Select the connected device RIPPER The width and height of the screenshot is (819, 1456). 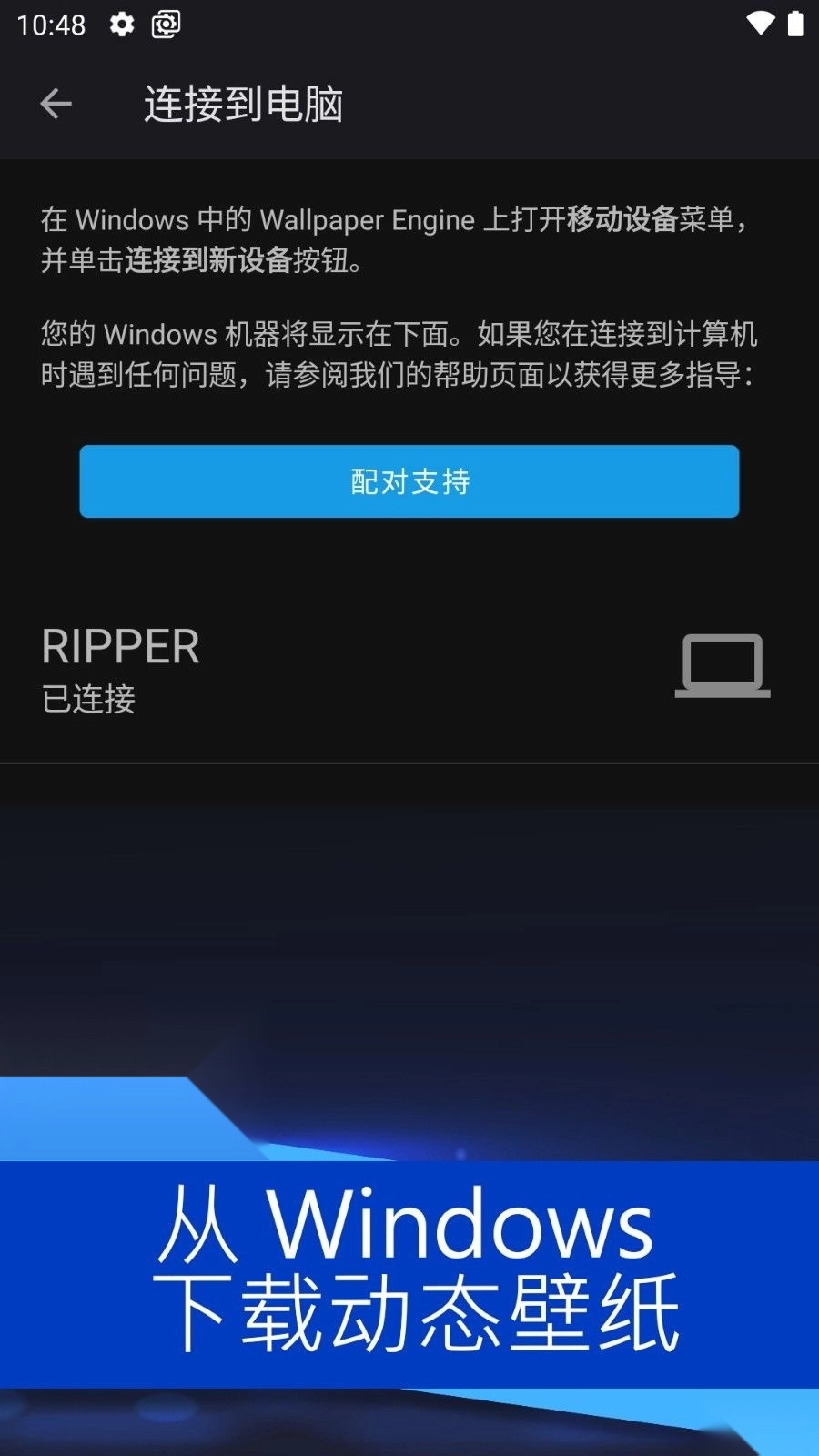pyautogui.click(x=121, y=647)
